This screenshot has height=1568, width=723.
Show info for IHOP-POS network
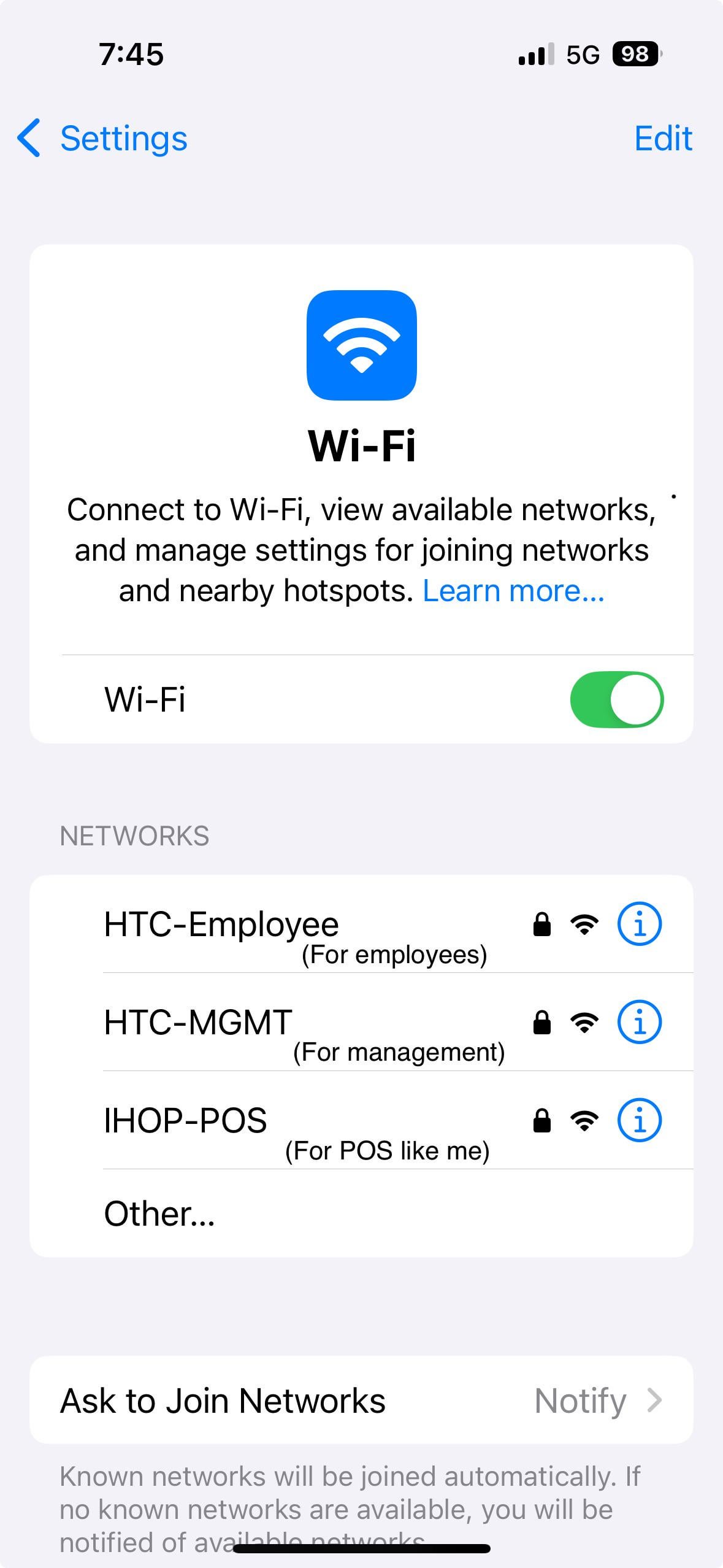click(639, 1120)
